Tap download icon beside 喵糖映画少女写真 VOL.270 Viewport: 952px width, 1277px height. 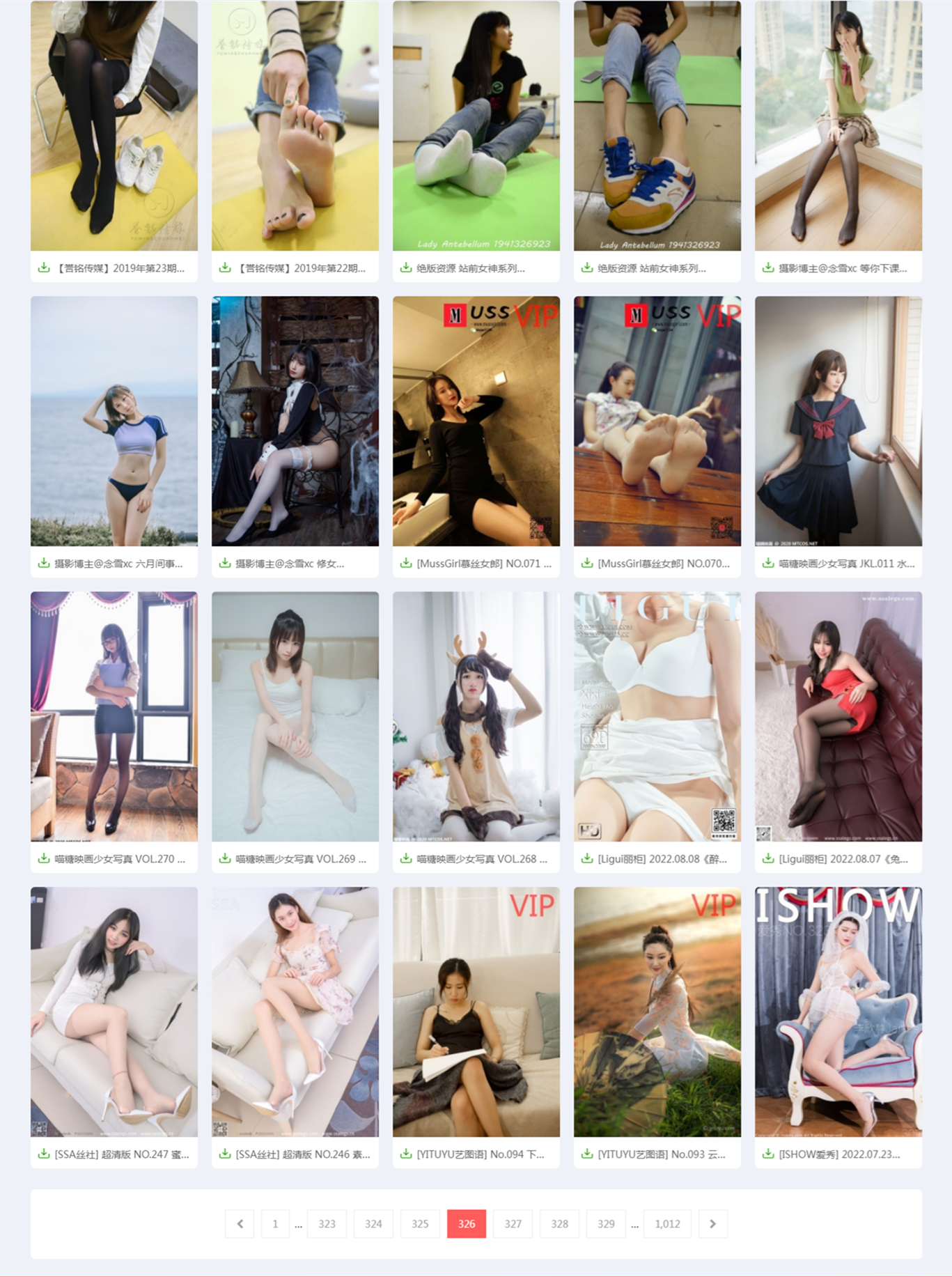tap(44, 858)
